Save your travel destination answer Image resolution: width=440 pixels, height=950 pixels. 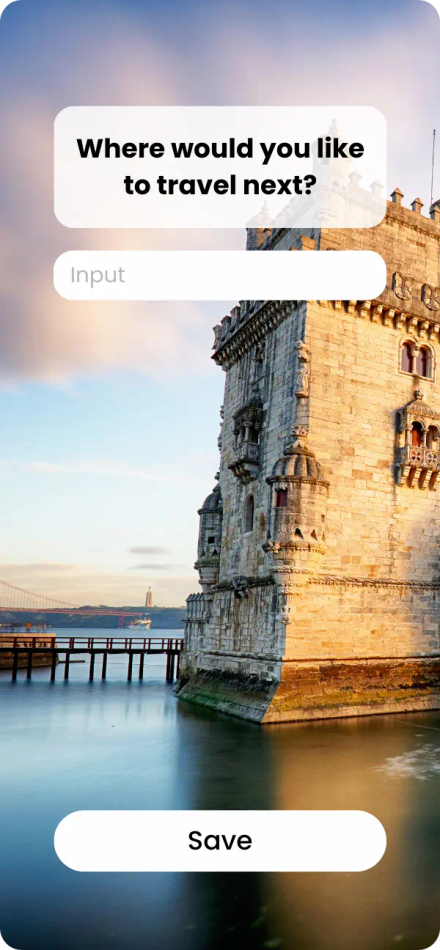[x=220, y=840]
